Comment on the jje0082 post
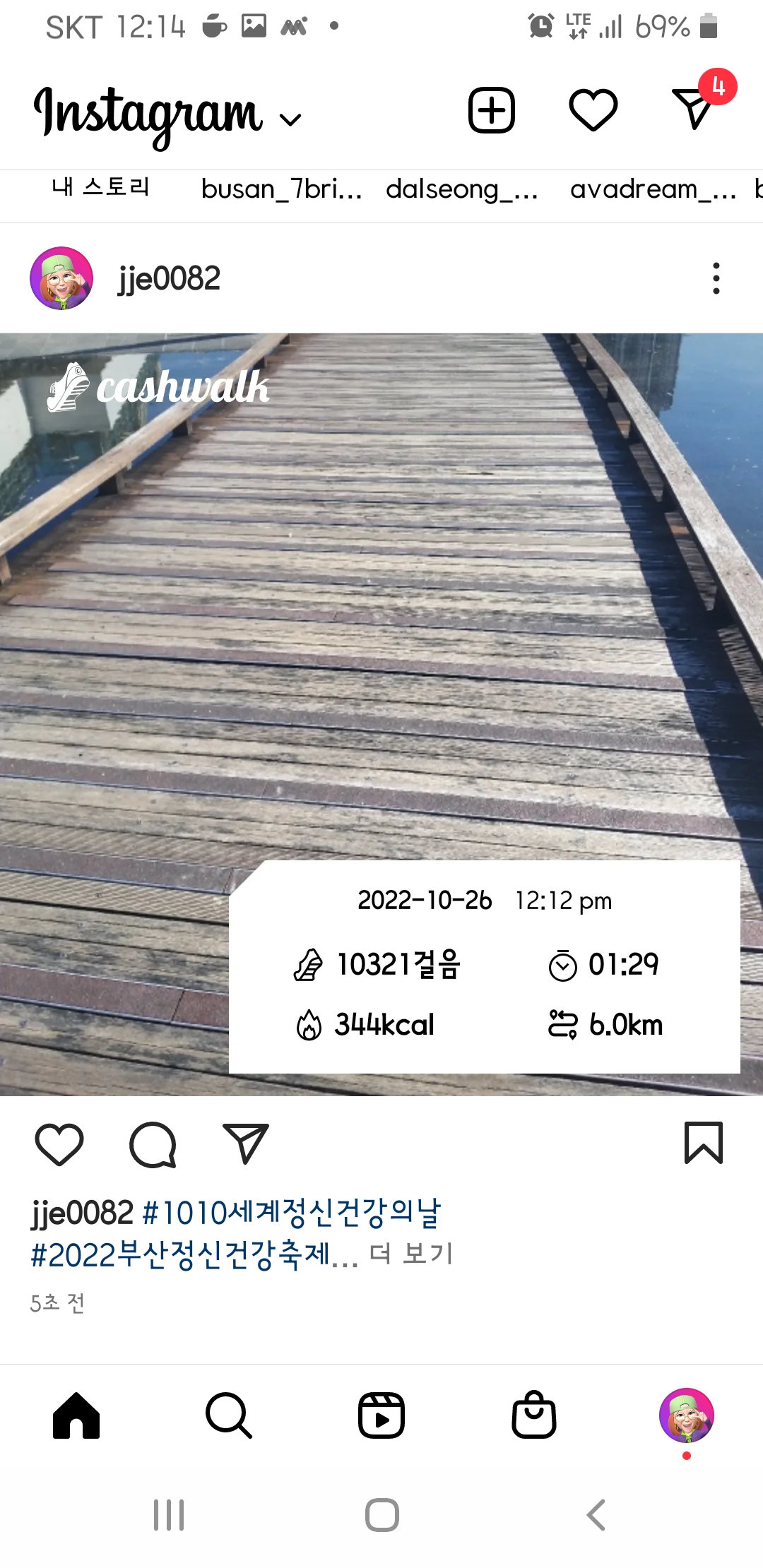This screenshot has width=763, height=1568. [153, 1144]
